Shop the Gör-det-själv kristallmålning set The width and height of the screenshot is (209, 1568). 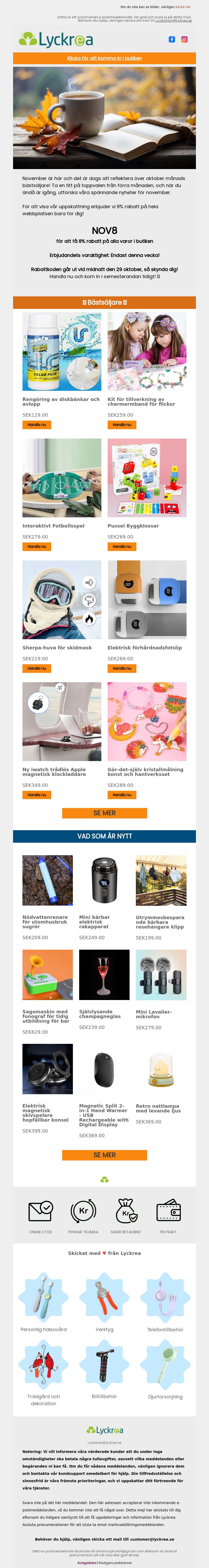[122, 795]
